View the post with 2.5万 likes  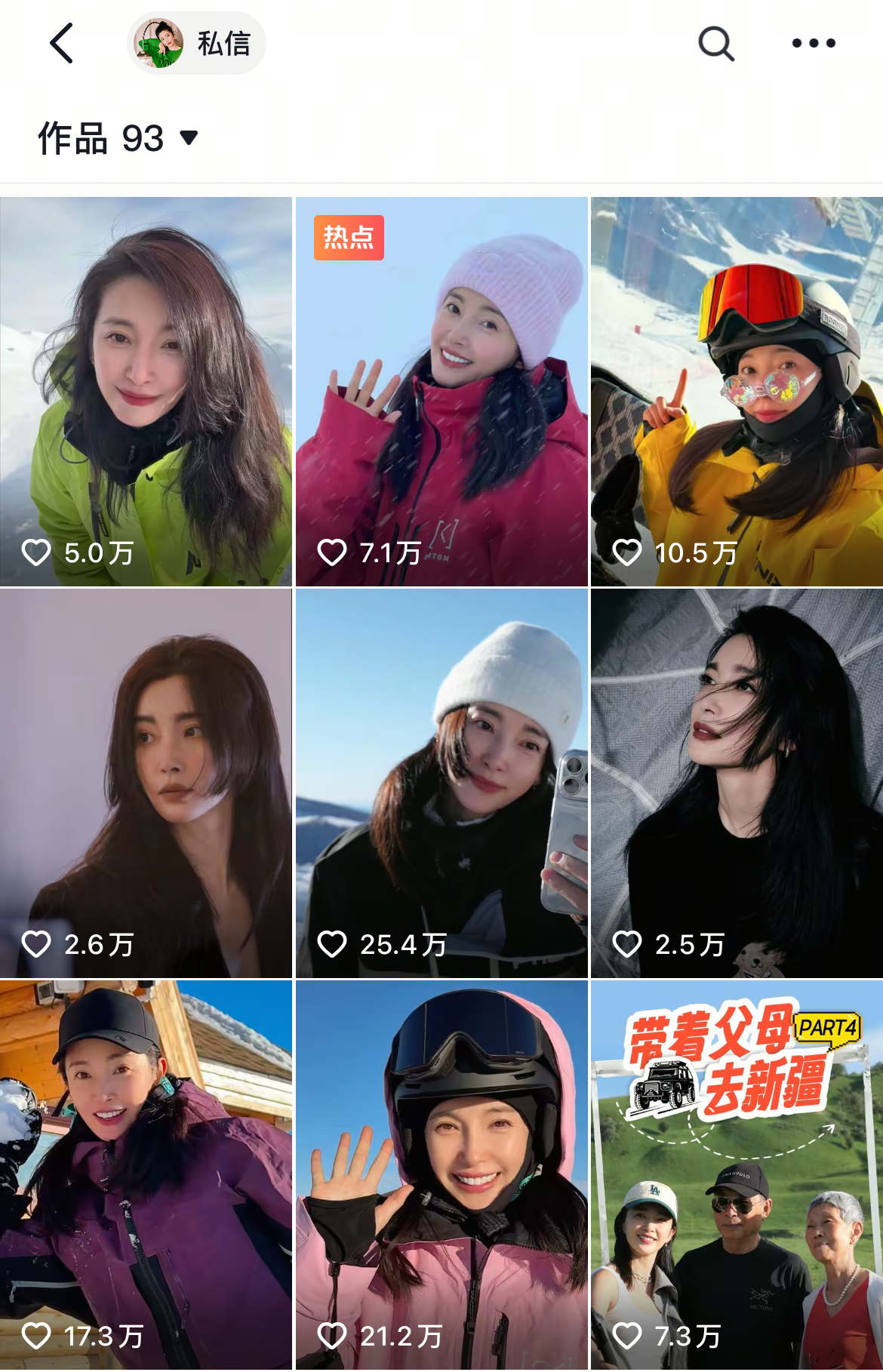(x=737, y=783)
